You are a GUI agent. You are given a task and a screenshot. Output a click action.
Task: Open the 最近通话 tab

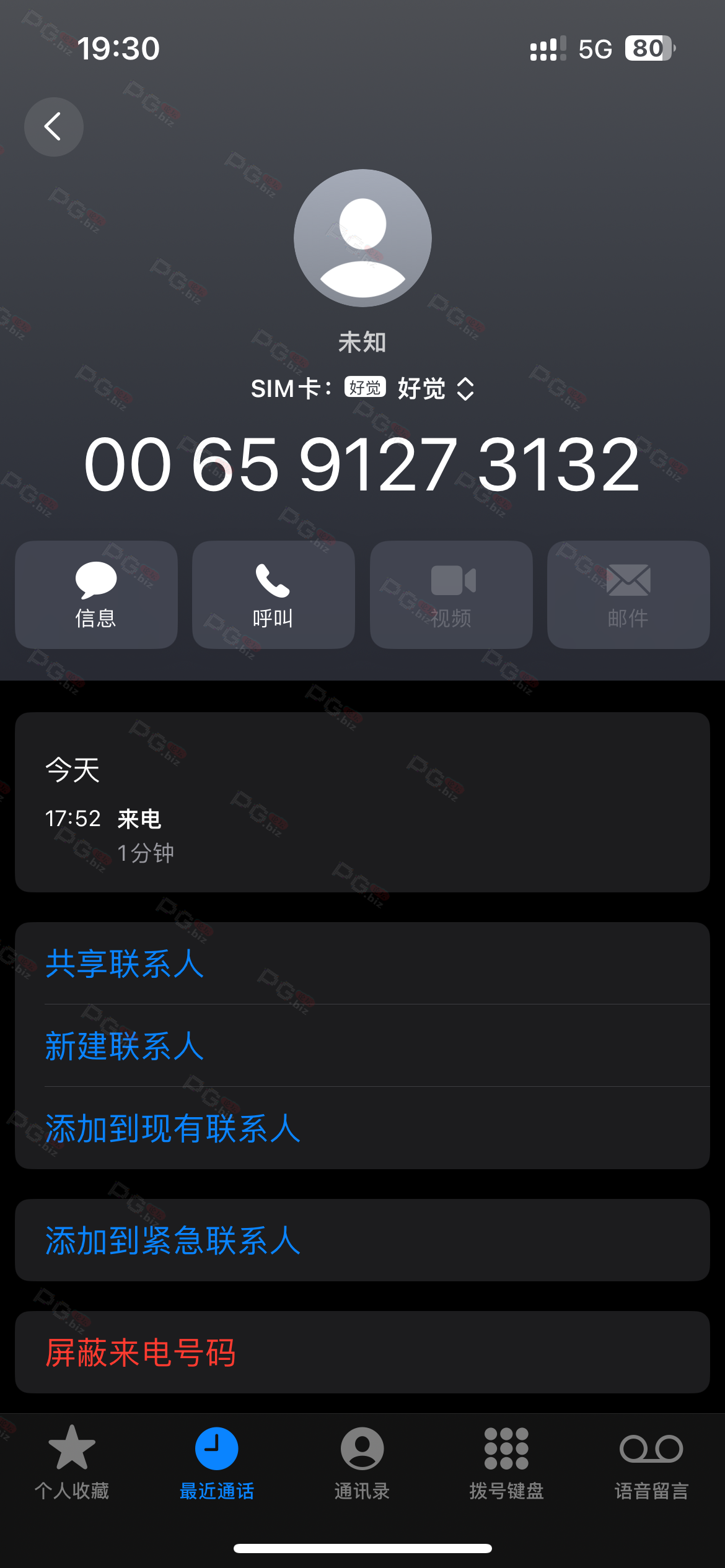pyautogui.click(x=217, y=1463)
